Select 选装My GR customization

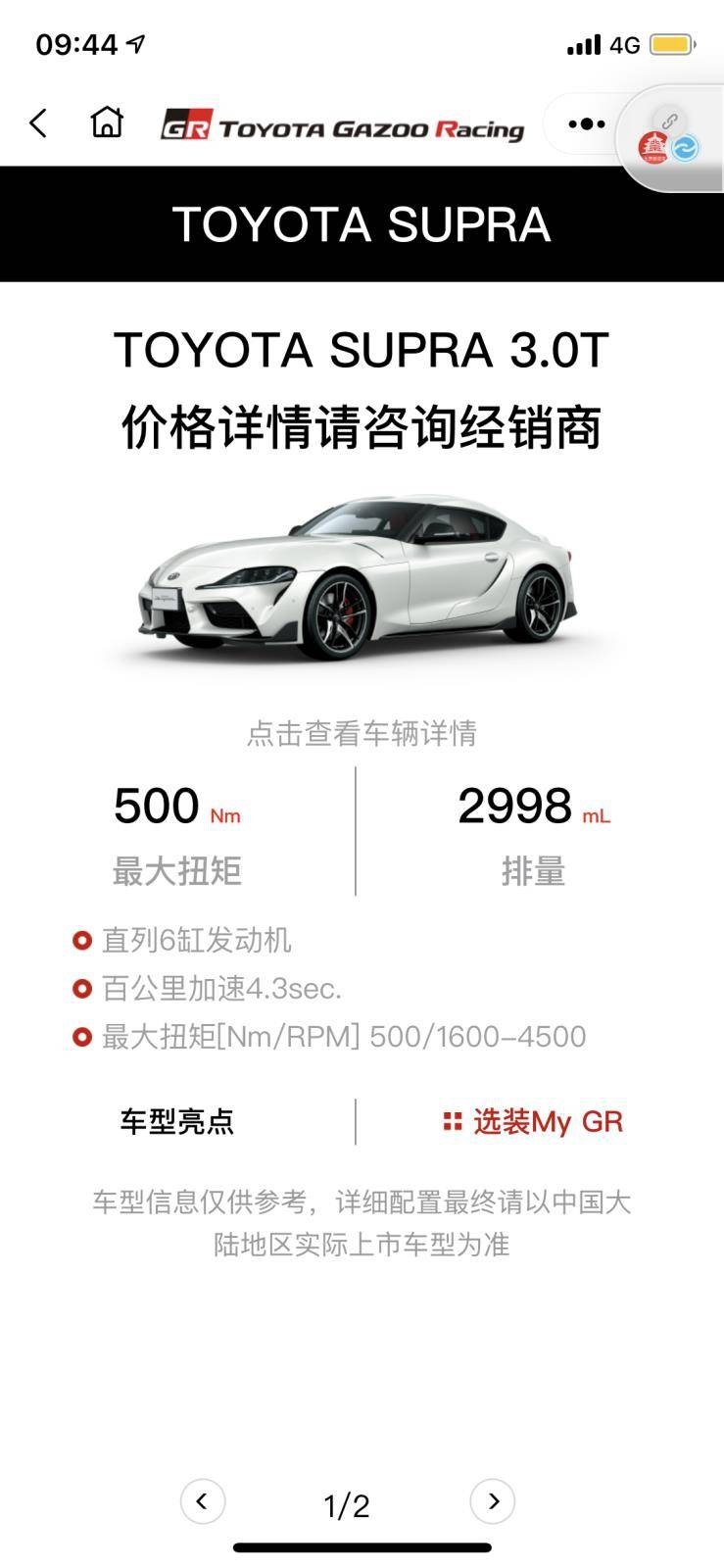pyautogui.click(x=534, y=1121)
